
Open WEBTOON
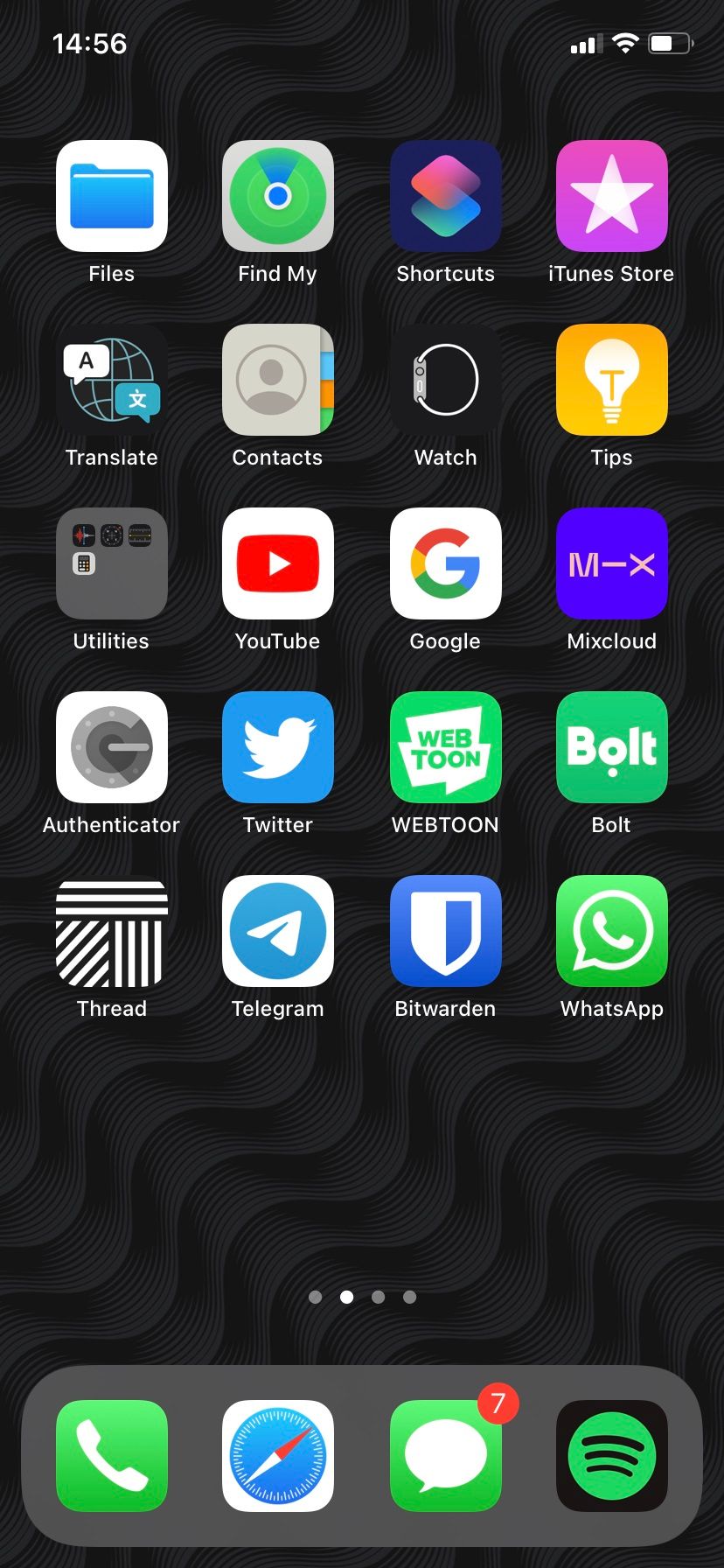(445, 747)
